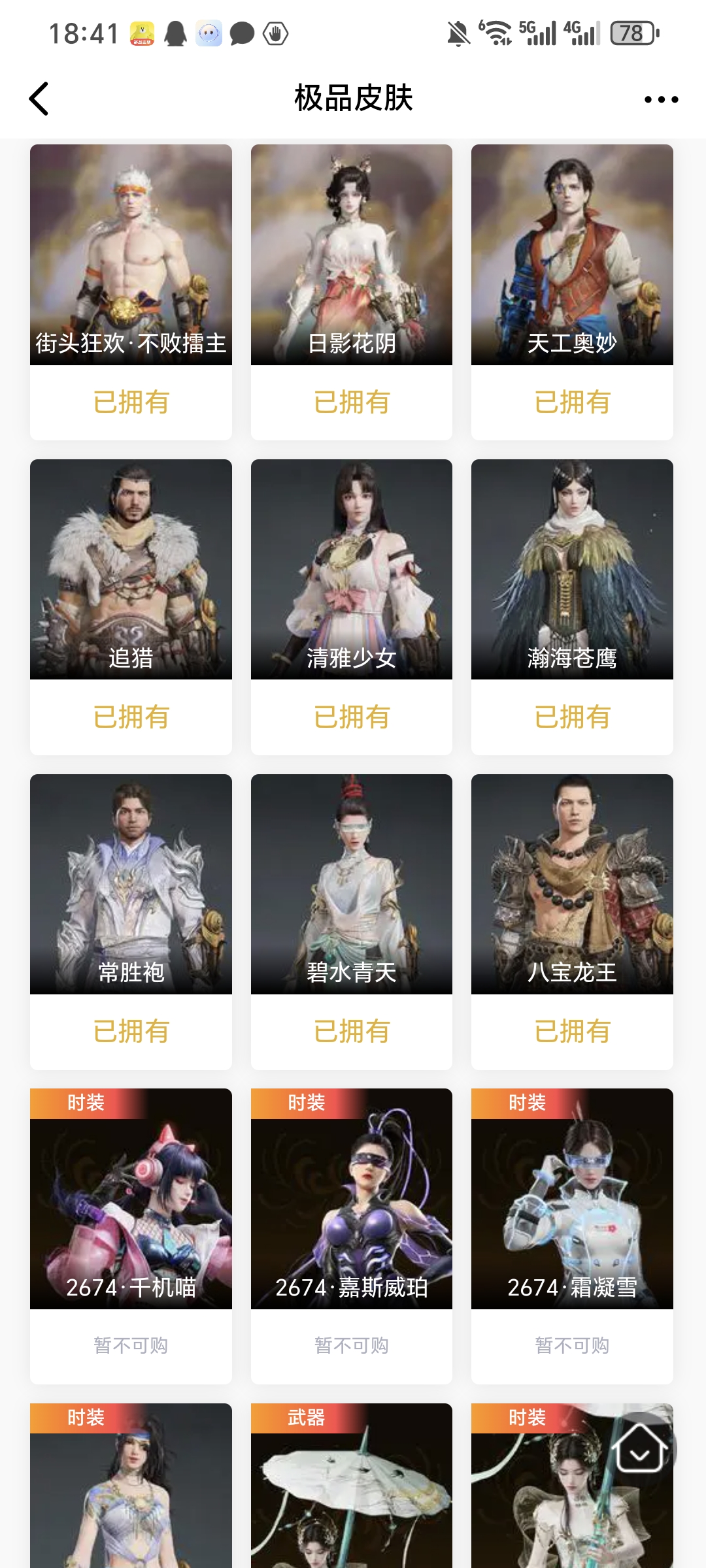View the 八宝龙王 skin
Viewport: 706px width, 1568px height.
click(x=572, y=885)
